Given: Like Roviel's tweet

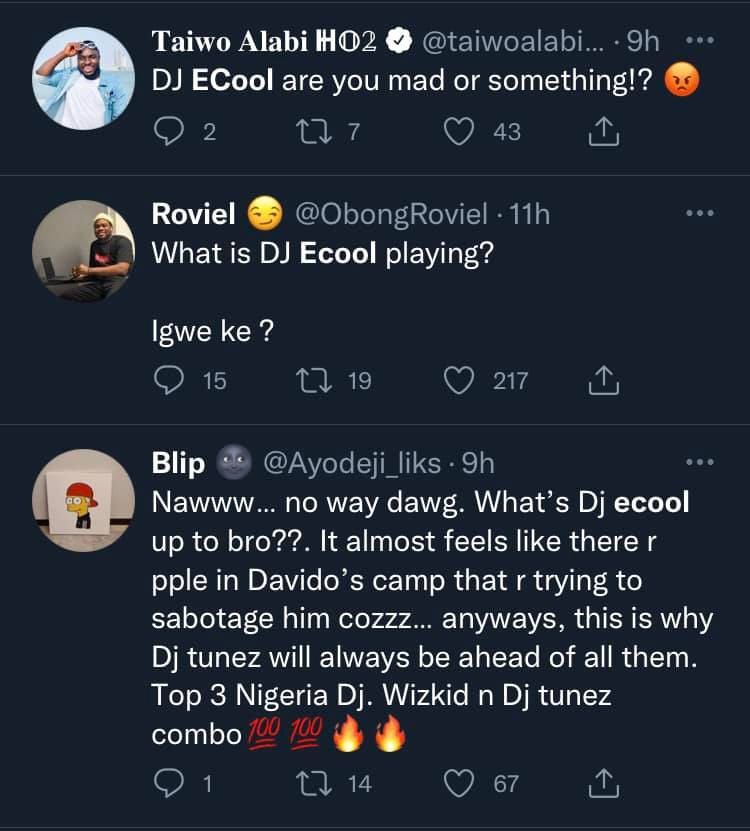Looking at the screenshot, I should pyautogui.click(x=459, y=381).
